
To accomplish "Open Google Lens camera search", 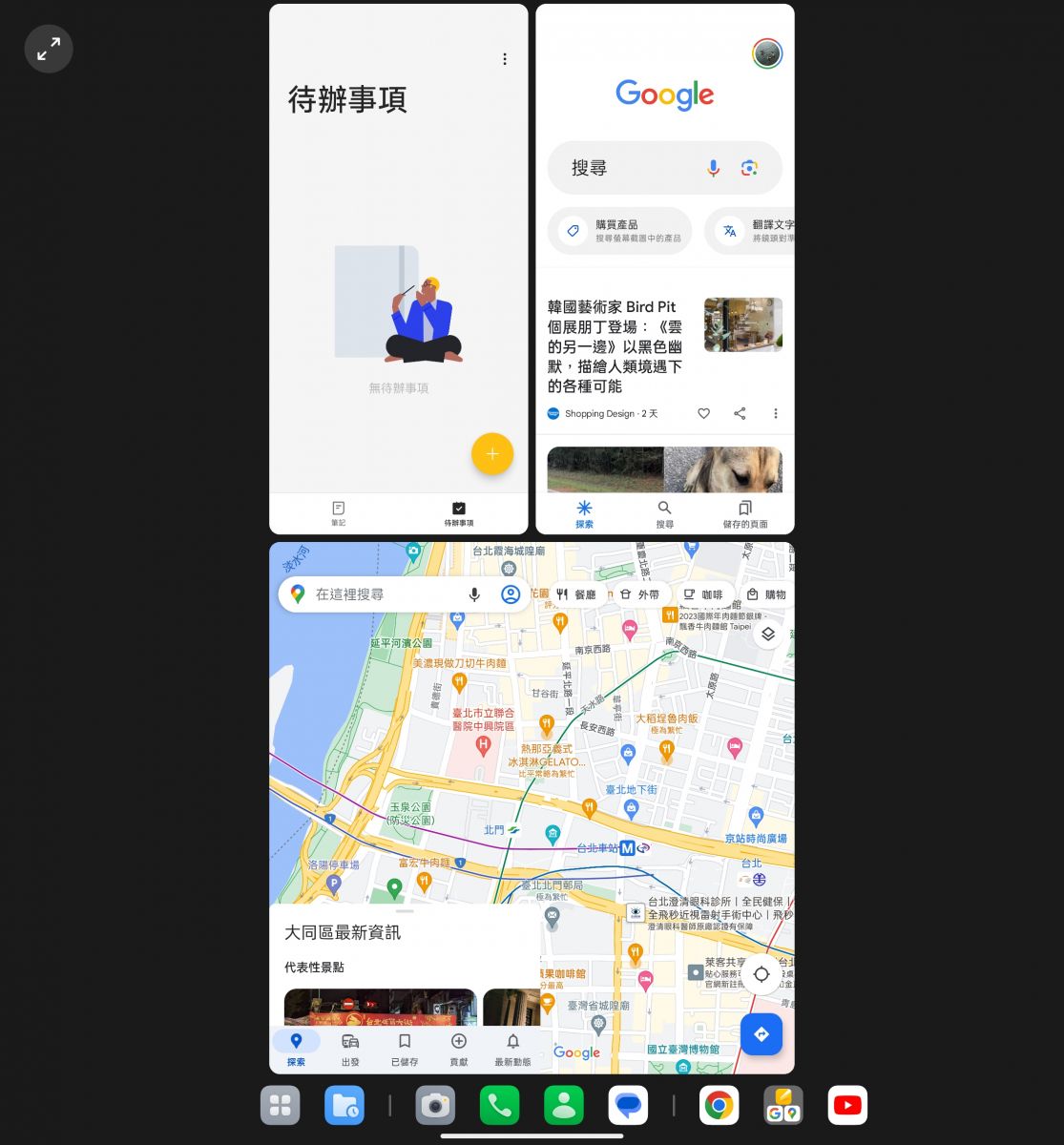I will [750, 168].
